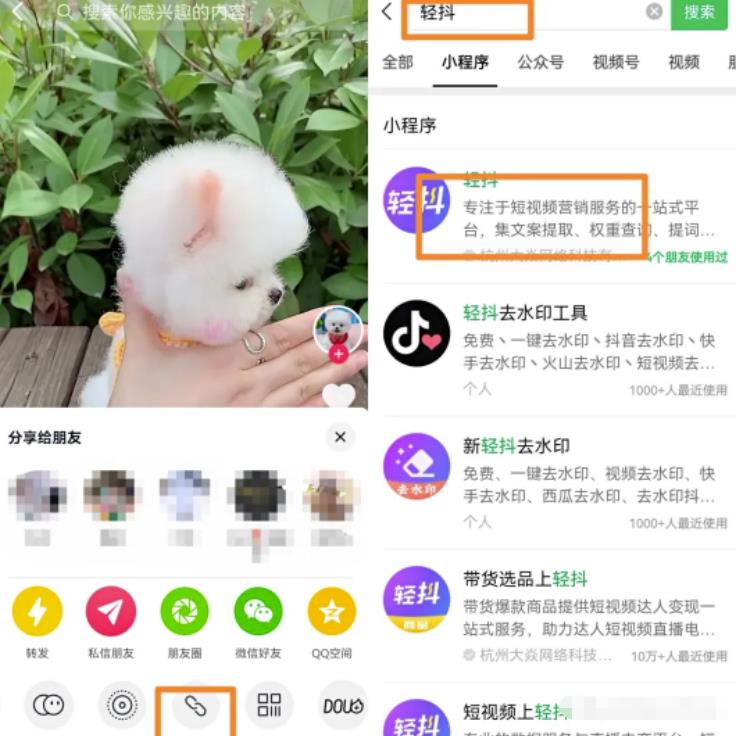736x736 pixels.
Task: Send video to 微信好友
Action: (x=258, y=612)
